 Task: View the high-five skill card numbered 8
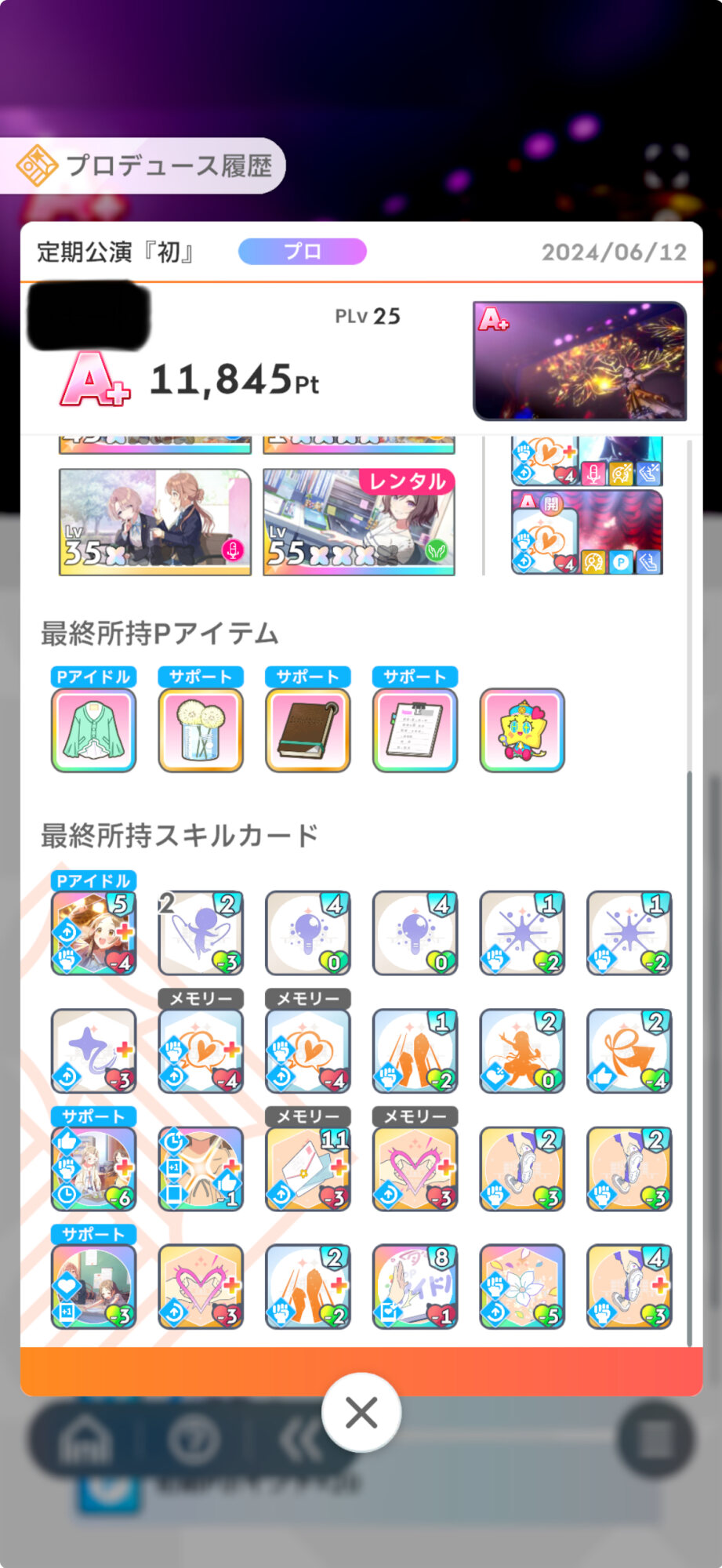click(415, 1286)
